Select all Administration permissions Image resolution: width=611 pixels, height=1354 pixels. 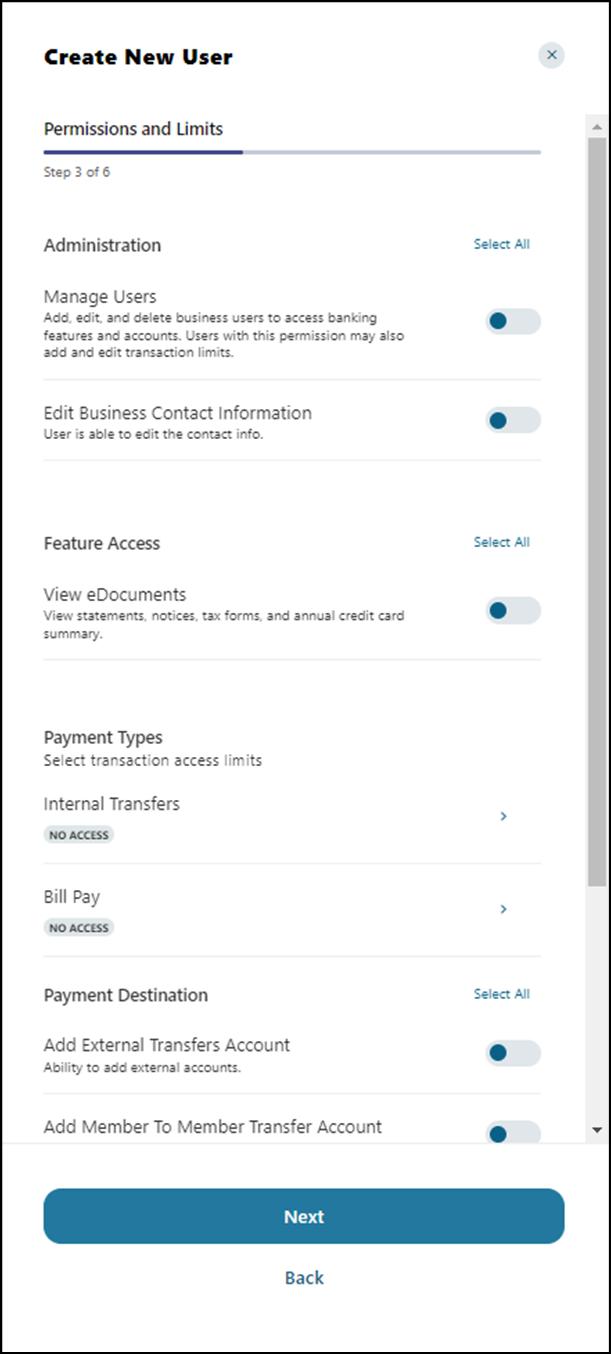click(501, 244)
